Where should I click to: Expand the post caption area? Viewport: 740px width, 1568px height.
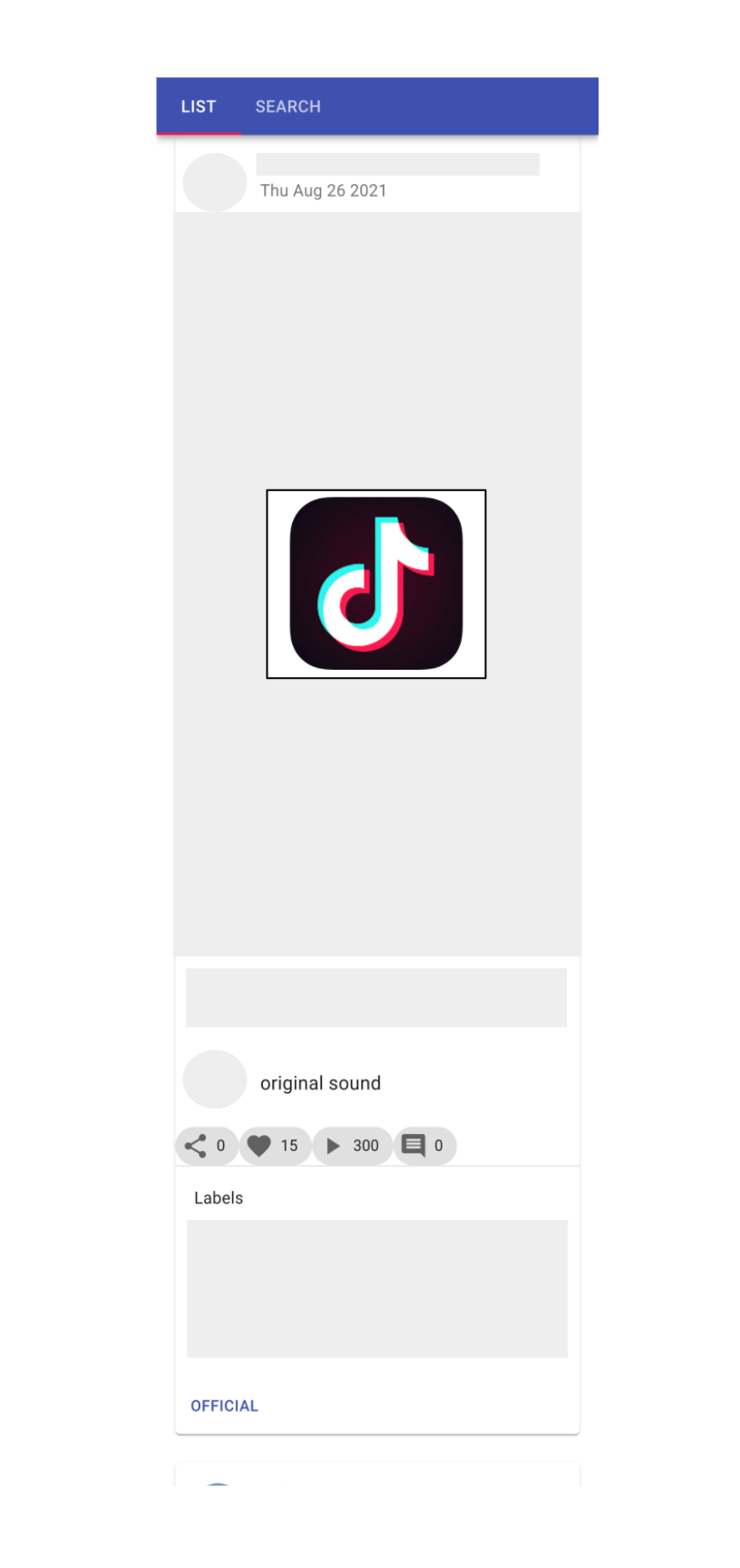[375, 997]
